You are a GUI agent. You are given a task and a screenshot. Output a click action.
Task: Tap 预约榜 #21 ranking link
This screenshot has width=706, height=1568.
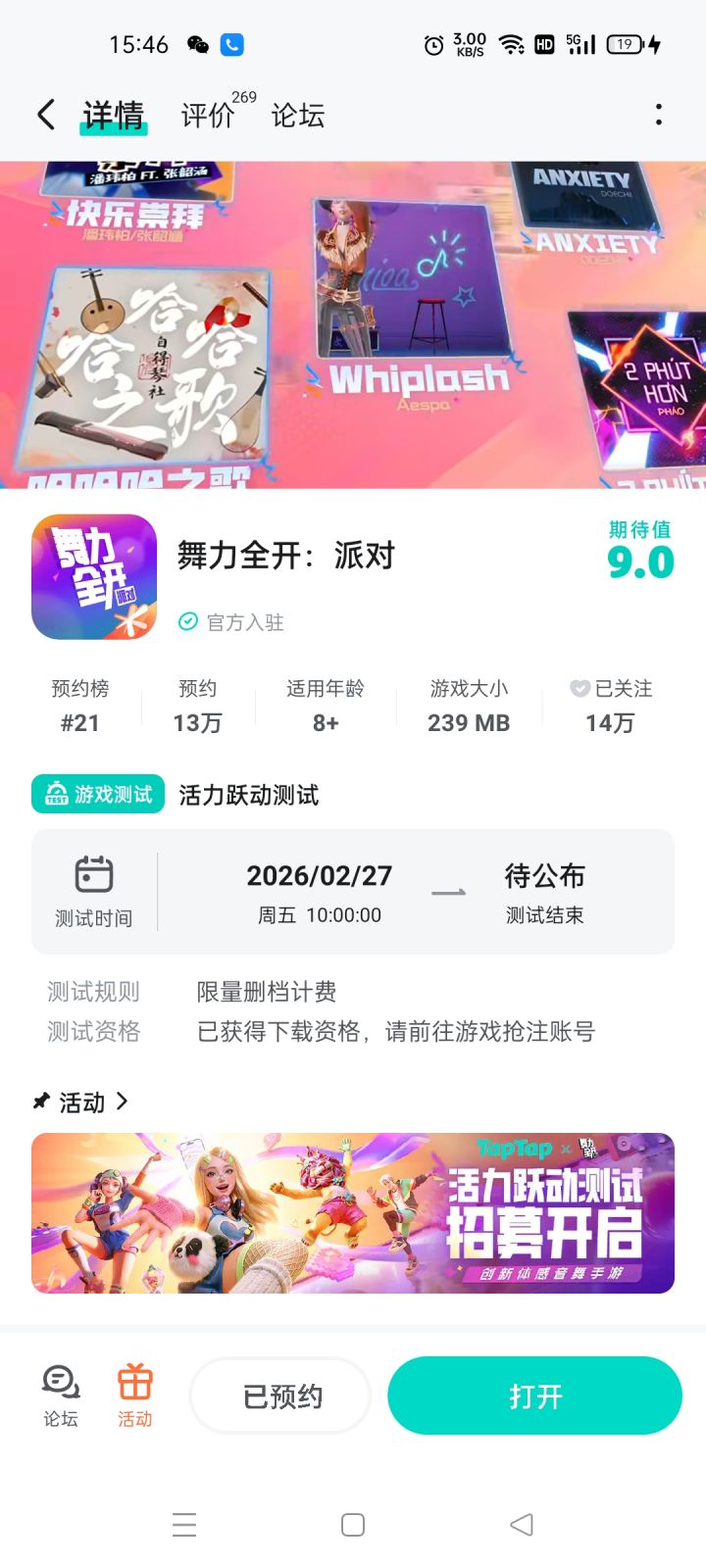click(x=80, y=706)
